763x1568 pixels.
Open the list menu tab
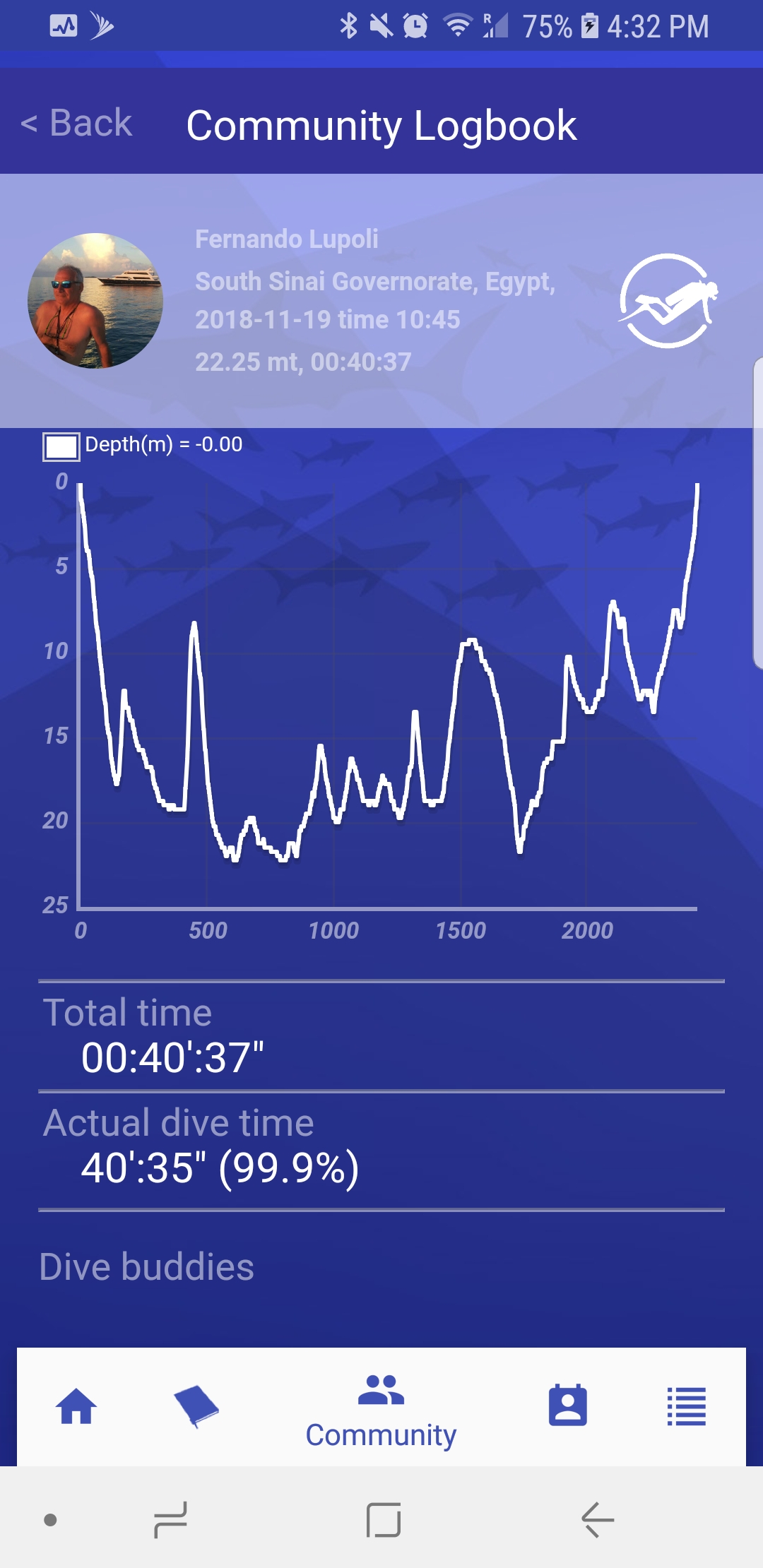tap(687, 1406)
